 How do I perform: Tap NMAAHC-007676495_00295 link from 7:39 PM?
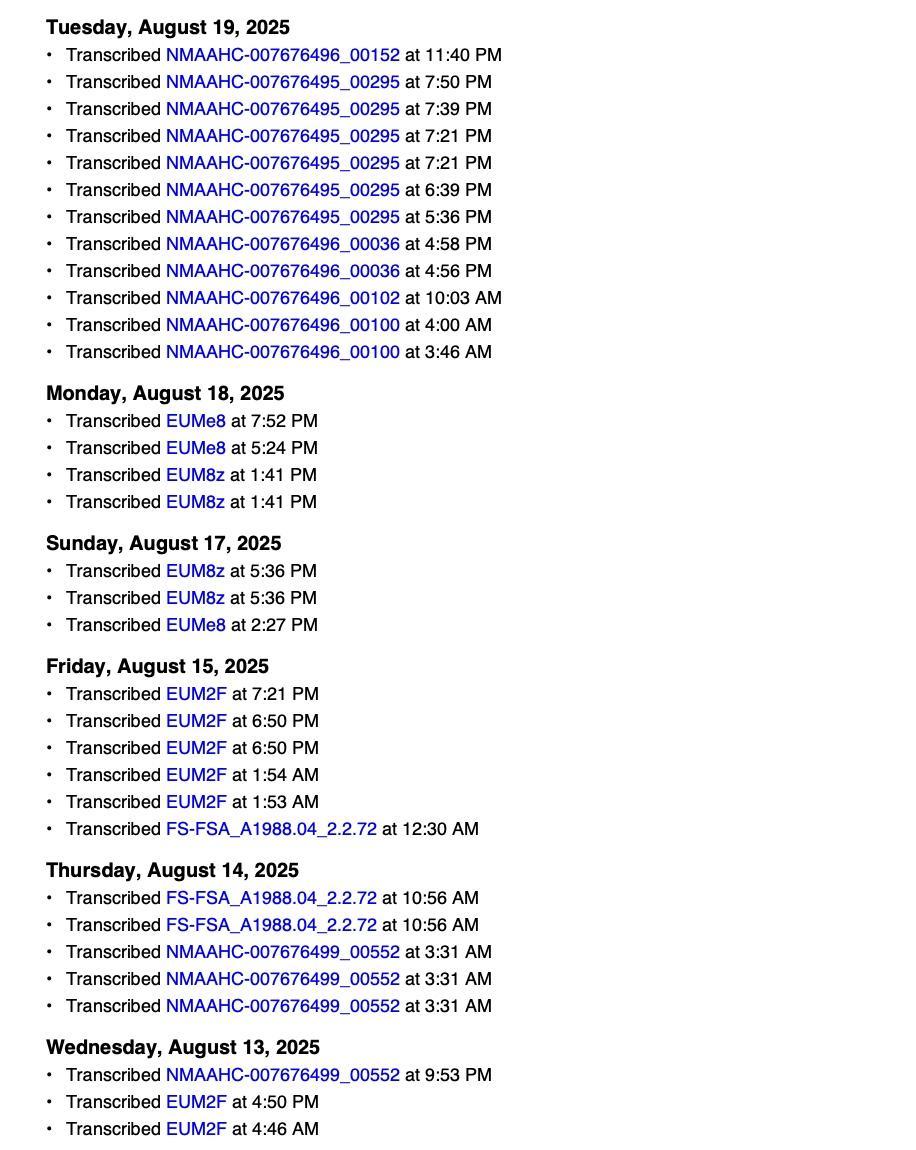tap(282, 109)
